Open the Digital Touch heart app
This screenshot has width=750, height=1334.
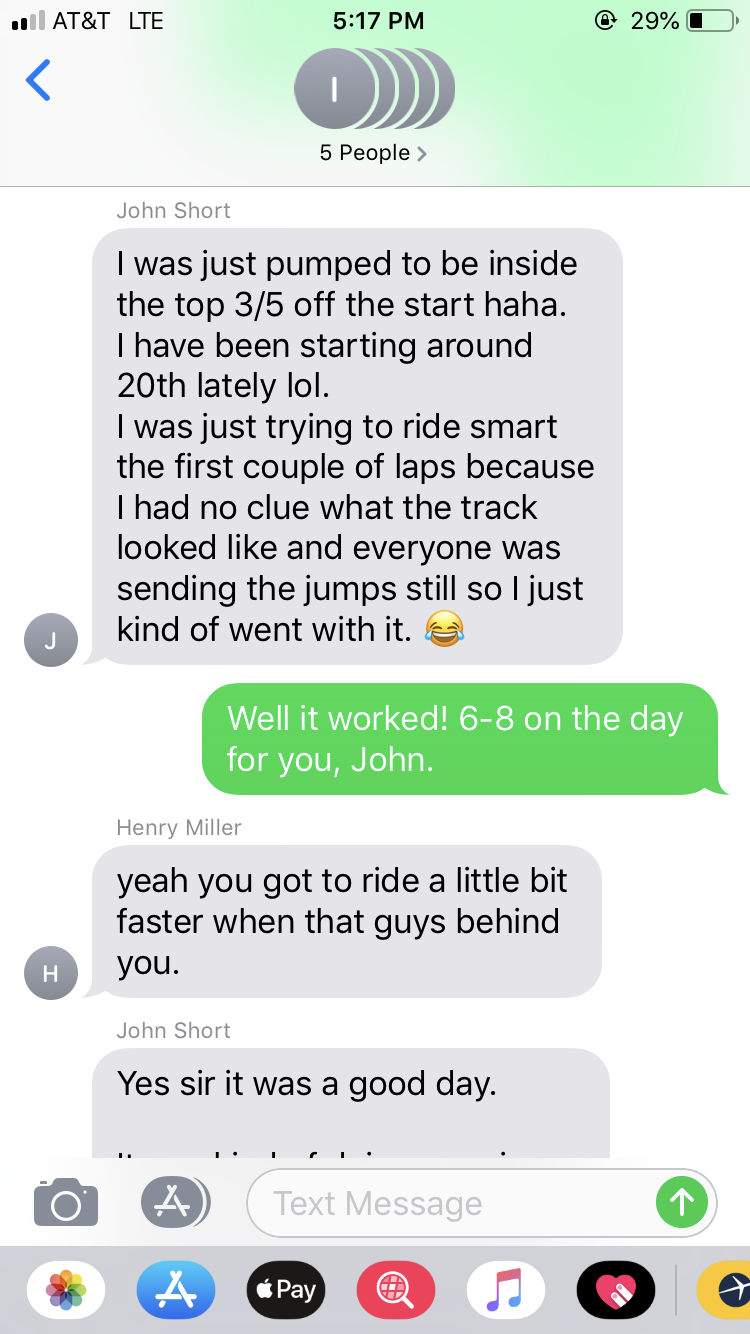click(x=616, y=1290)
